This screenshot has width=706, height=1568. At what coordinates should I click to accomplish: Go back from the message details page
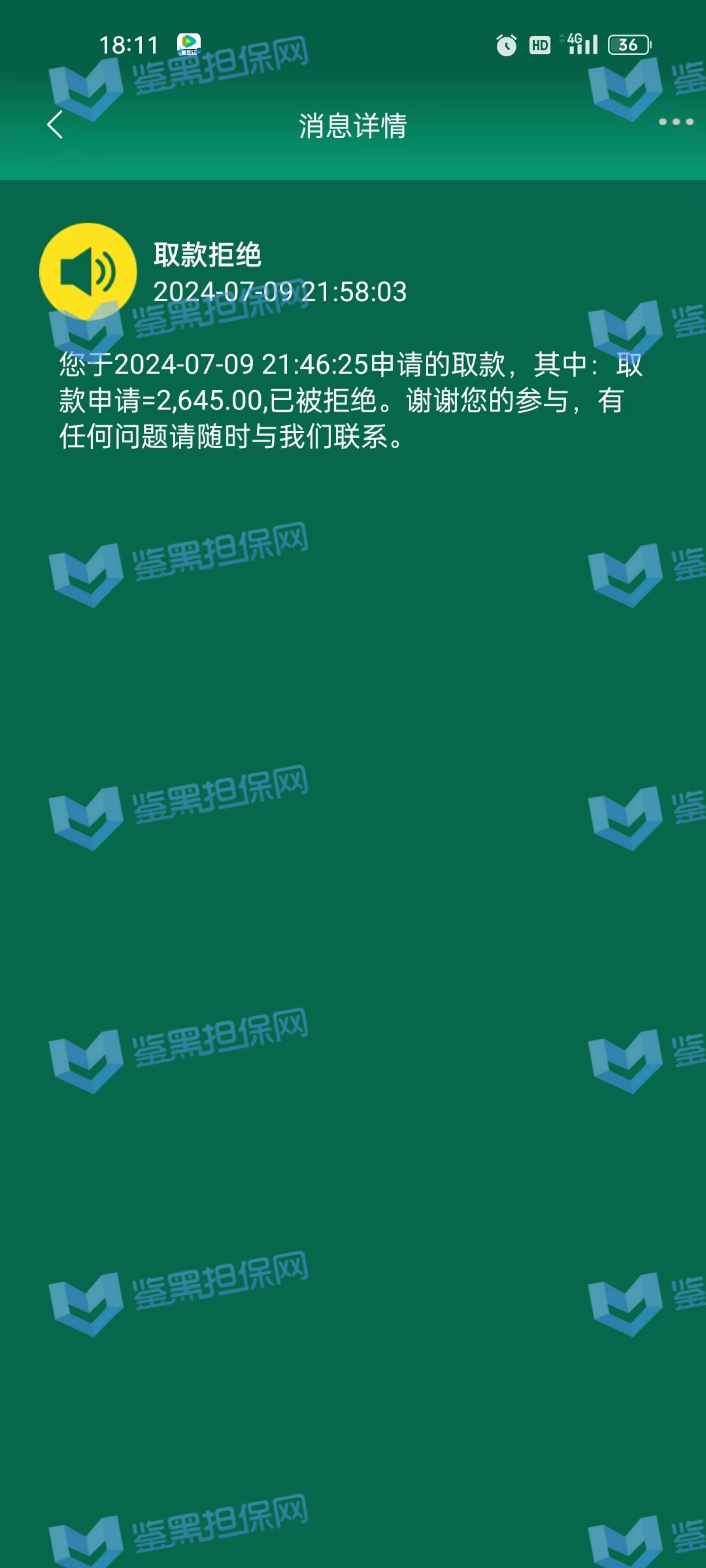point(56,125)
